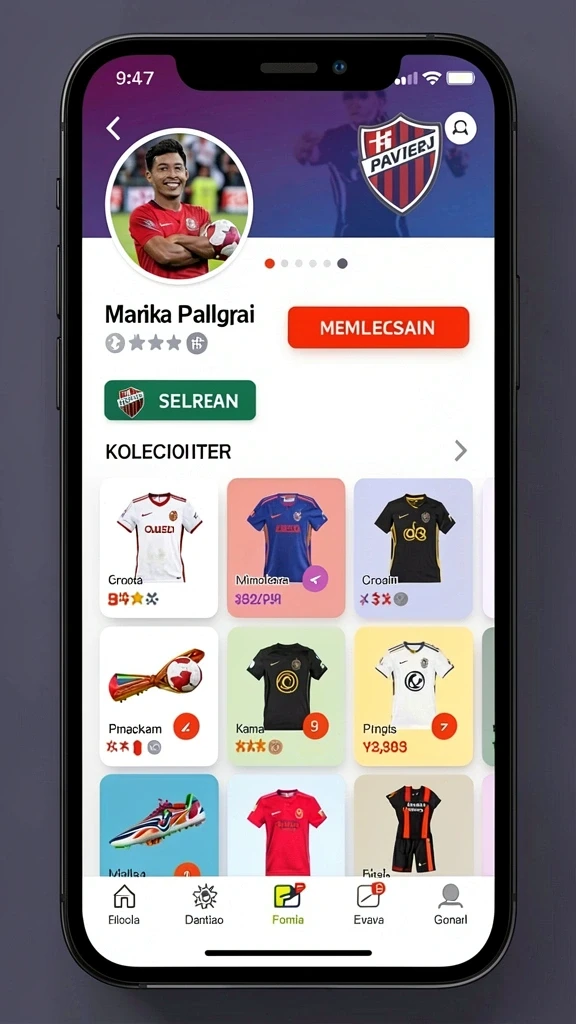Open the Groota white jersey card
The height and width of the screenshot is (1024, 576).
click(159, 548)
